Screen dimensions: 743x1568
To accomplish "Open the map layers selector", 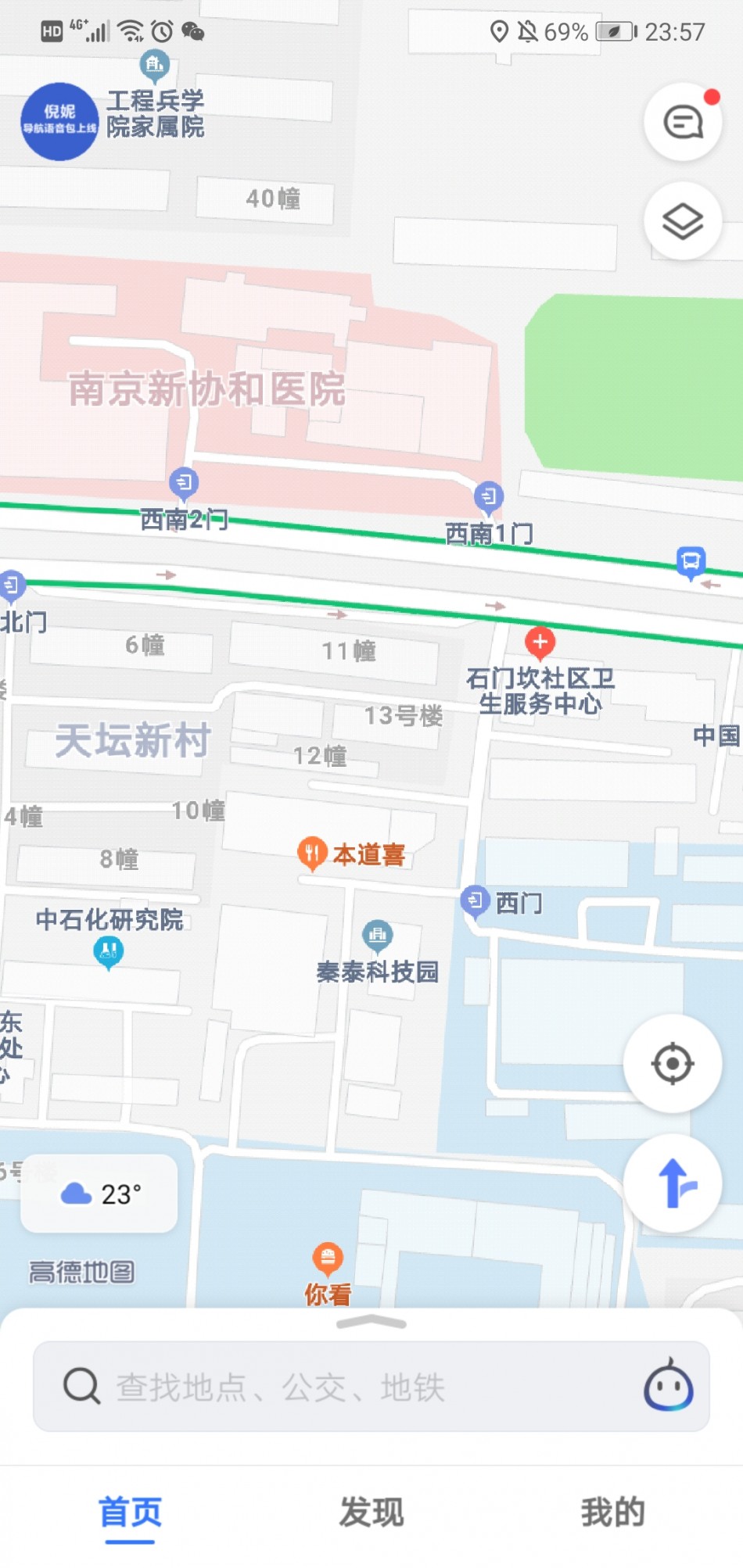I will tap(683, 221).
